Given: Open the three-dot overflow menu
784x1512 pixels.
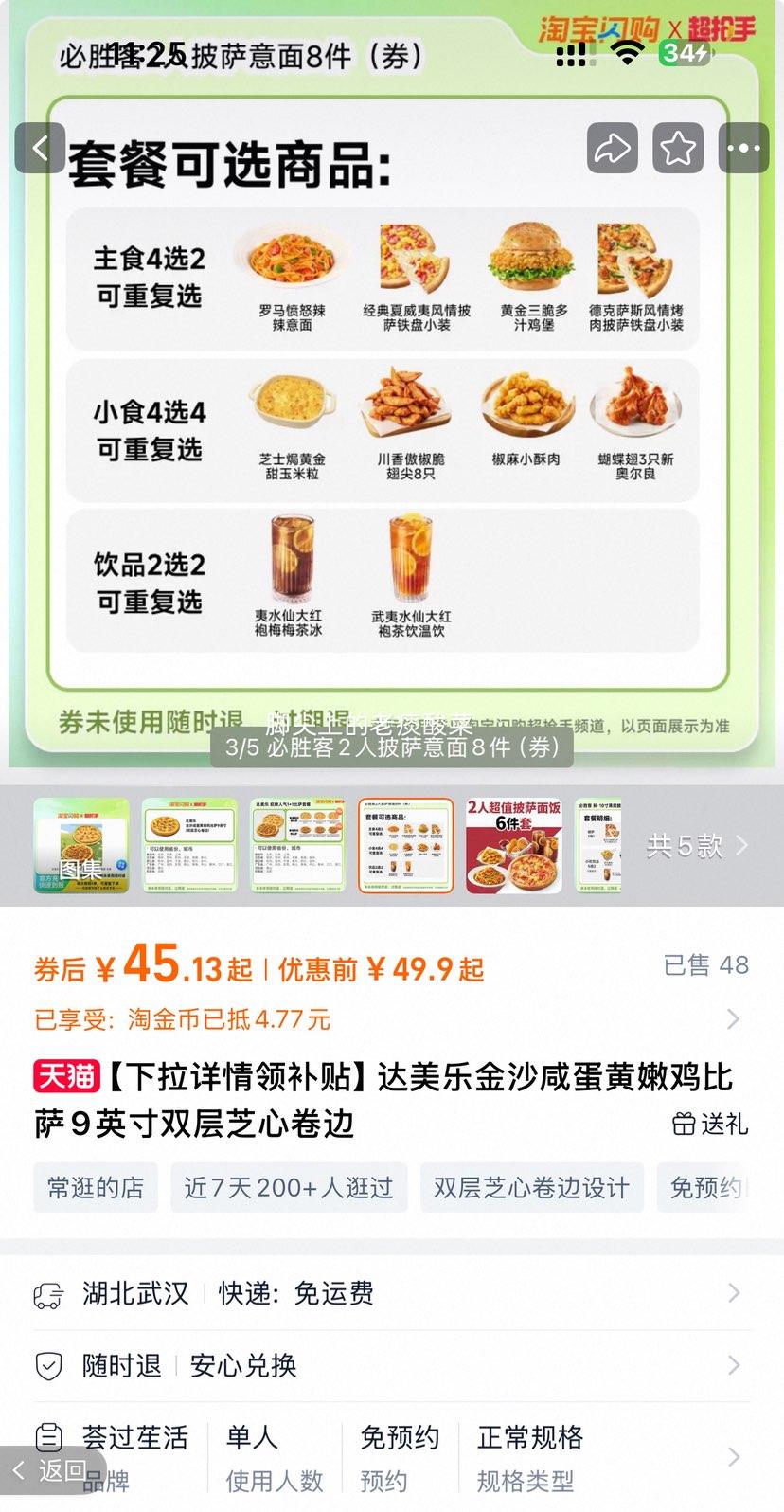Looking at the screenshot, I should [743, 148].
